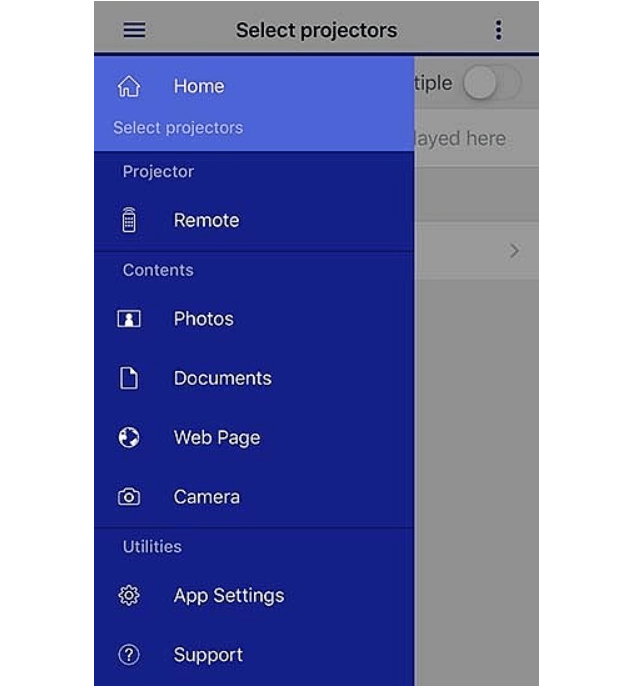Tap the hamburger menu button
This screenshot has height=686, width=617.
click(134, 30)
